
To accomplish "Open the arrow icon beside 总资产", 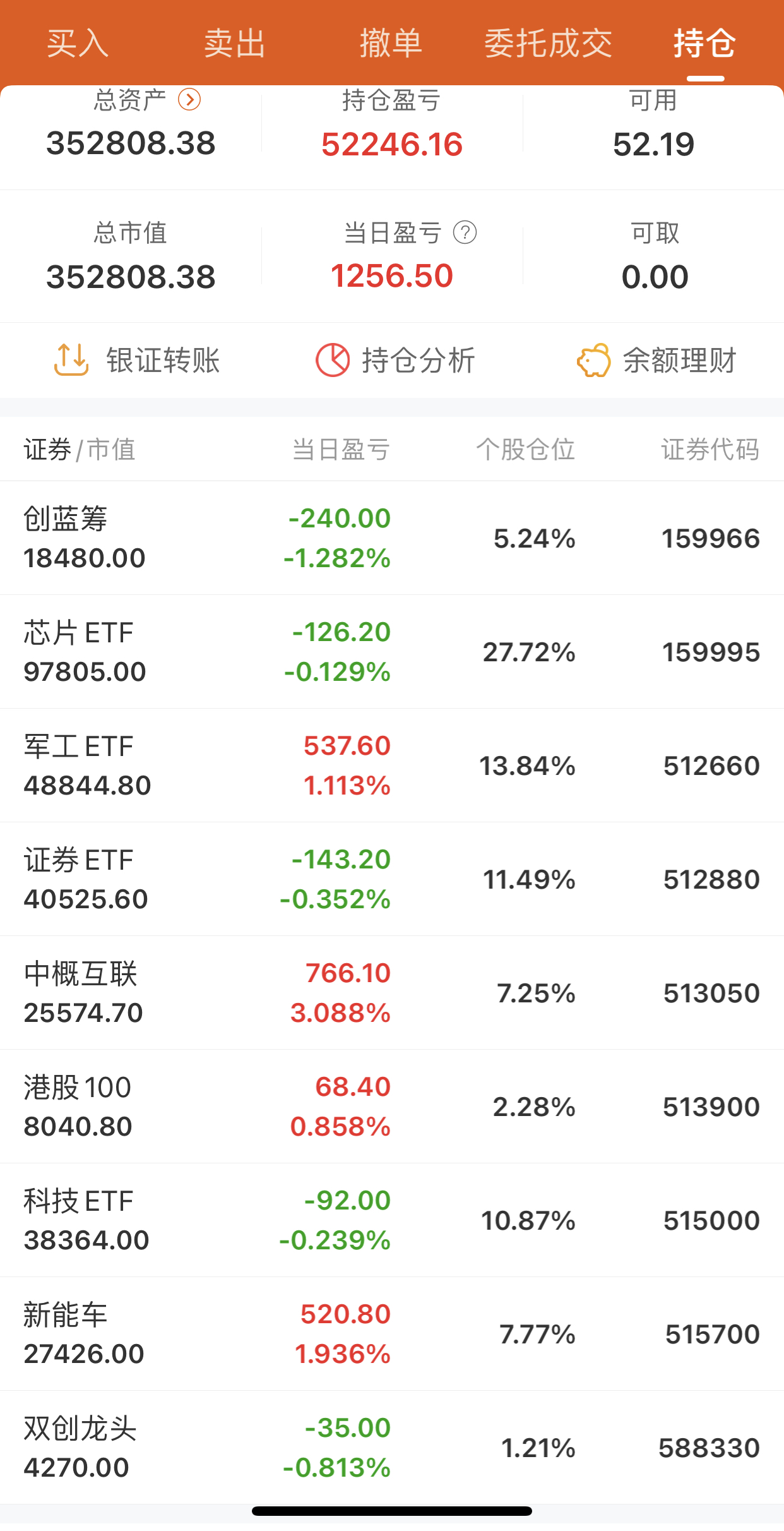I will [189, 100].
